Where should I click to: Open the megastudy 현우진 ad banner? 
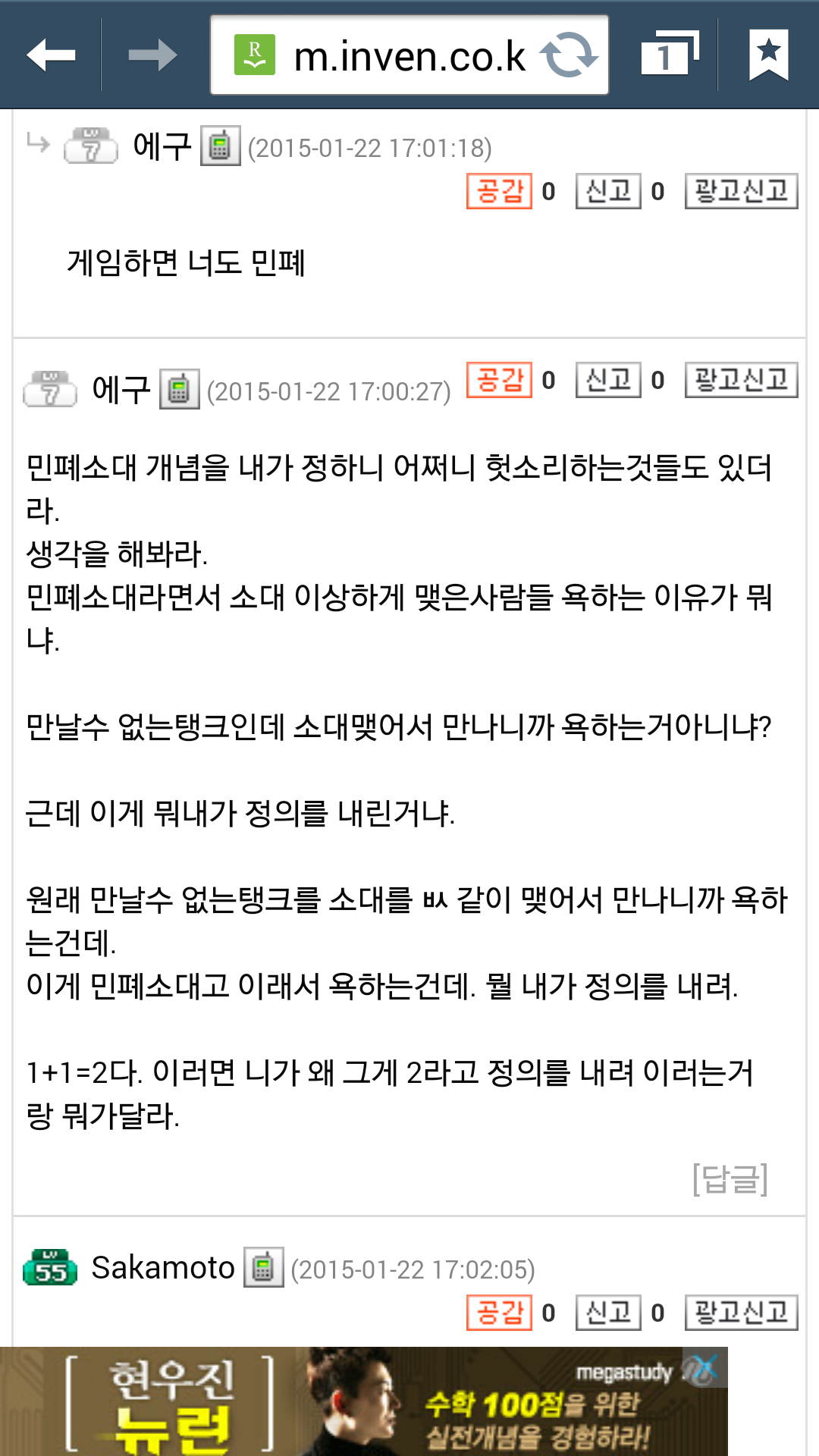click(x=364, y=1403)
